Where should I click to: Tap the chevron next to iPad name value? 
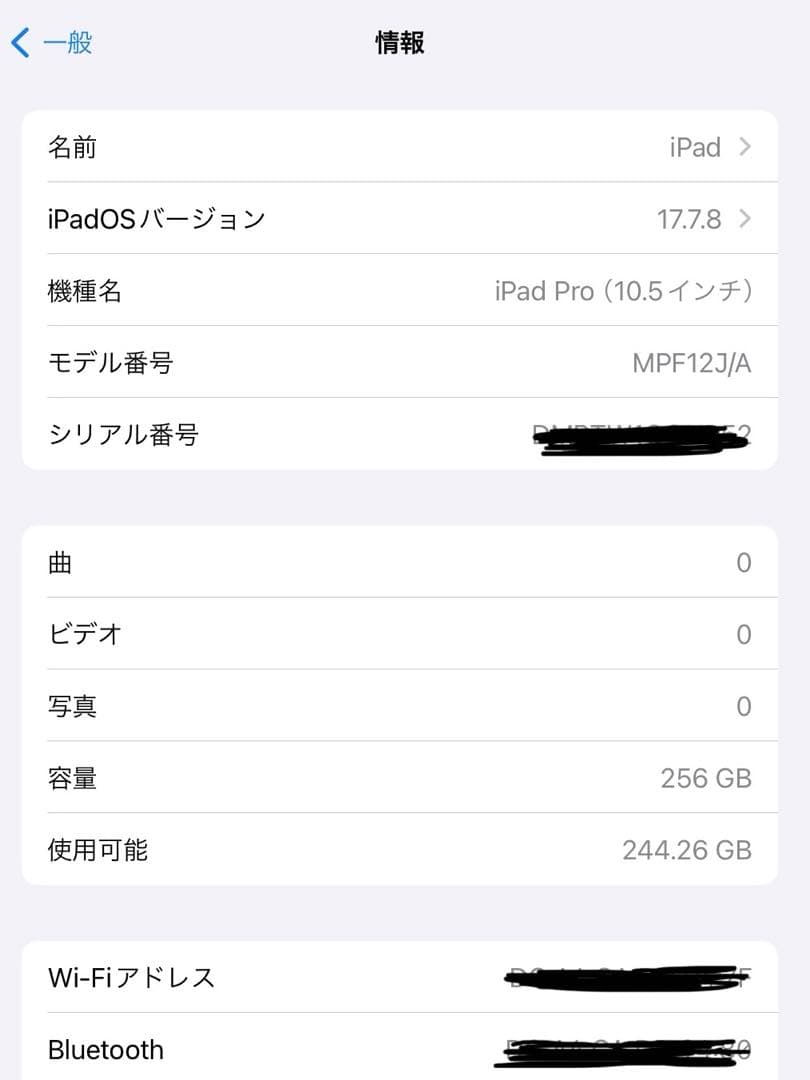[x=744, y=147]
